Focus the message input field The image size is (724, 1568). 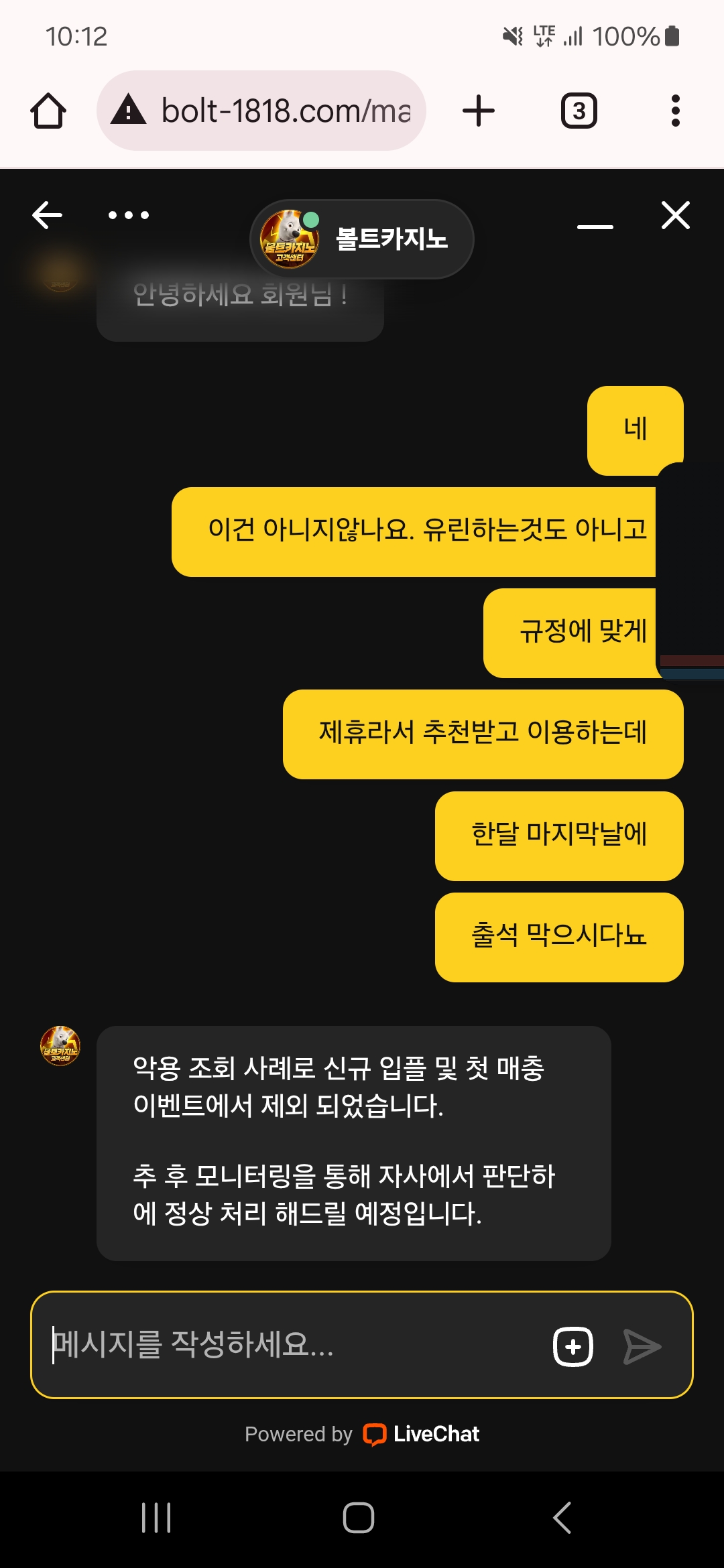[295, 1345]
